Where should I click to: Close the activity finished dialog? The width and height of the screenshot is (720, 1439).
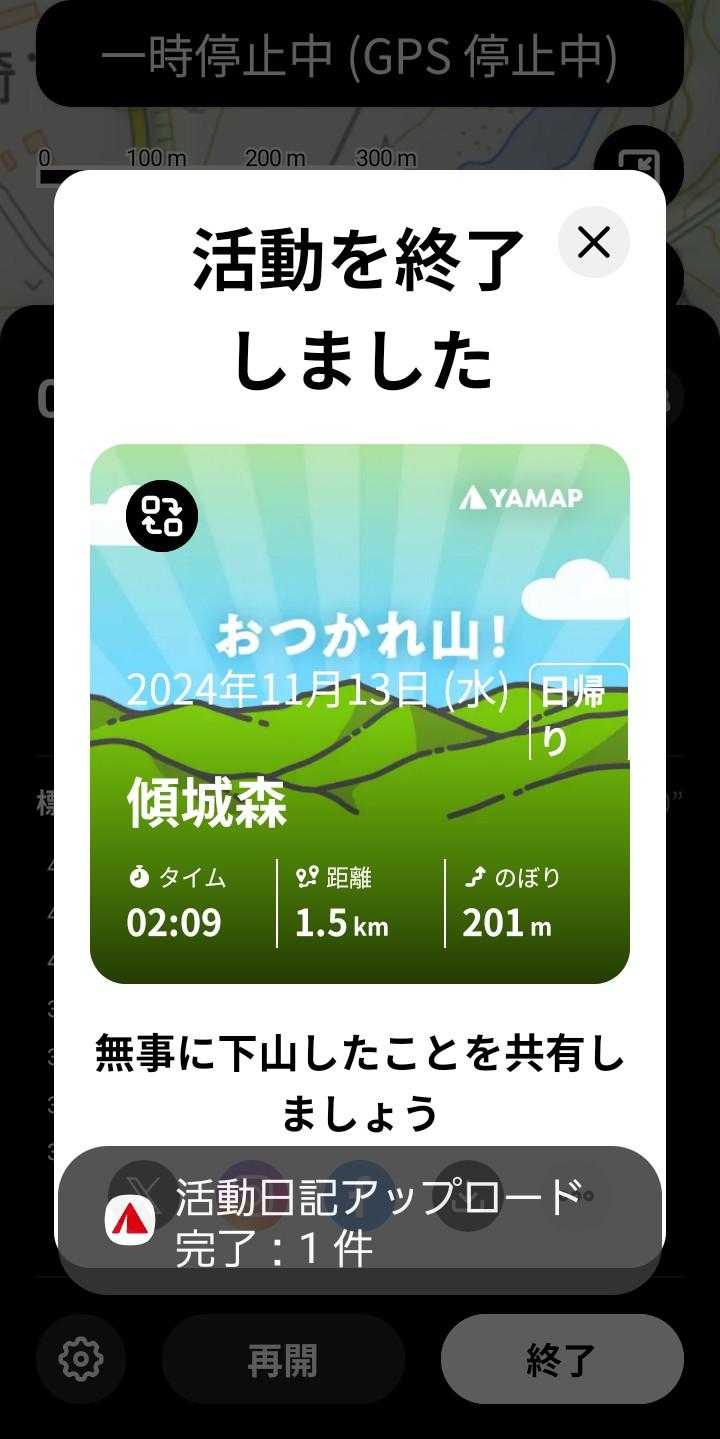[x=594, y=242]
